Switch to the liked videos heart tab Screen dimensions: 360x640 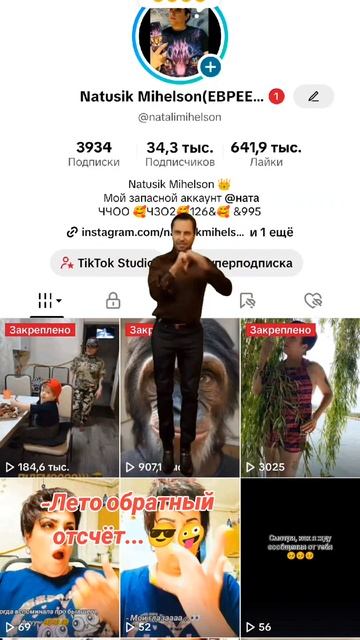click(313, 301)
